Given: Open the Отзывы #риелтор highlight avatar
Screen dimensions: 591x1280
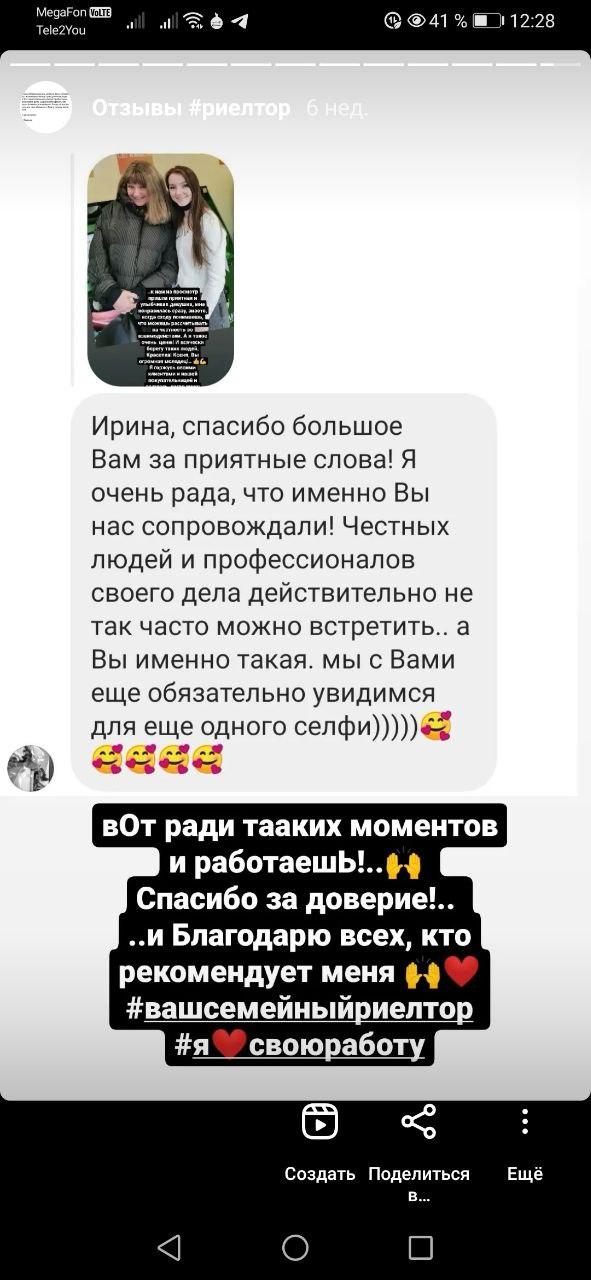Looking at the screenshot, I should (46, 107).
